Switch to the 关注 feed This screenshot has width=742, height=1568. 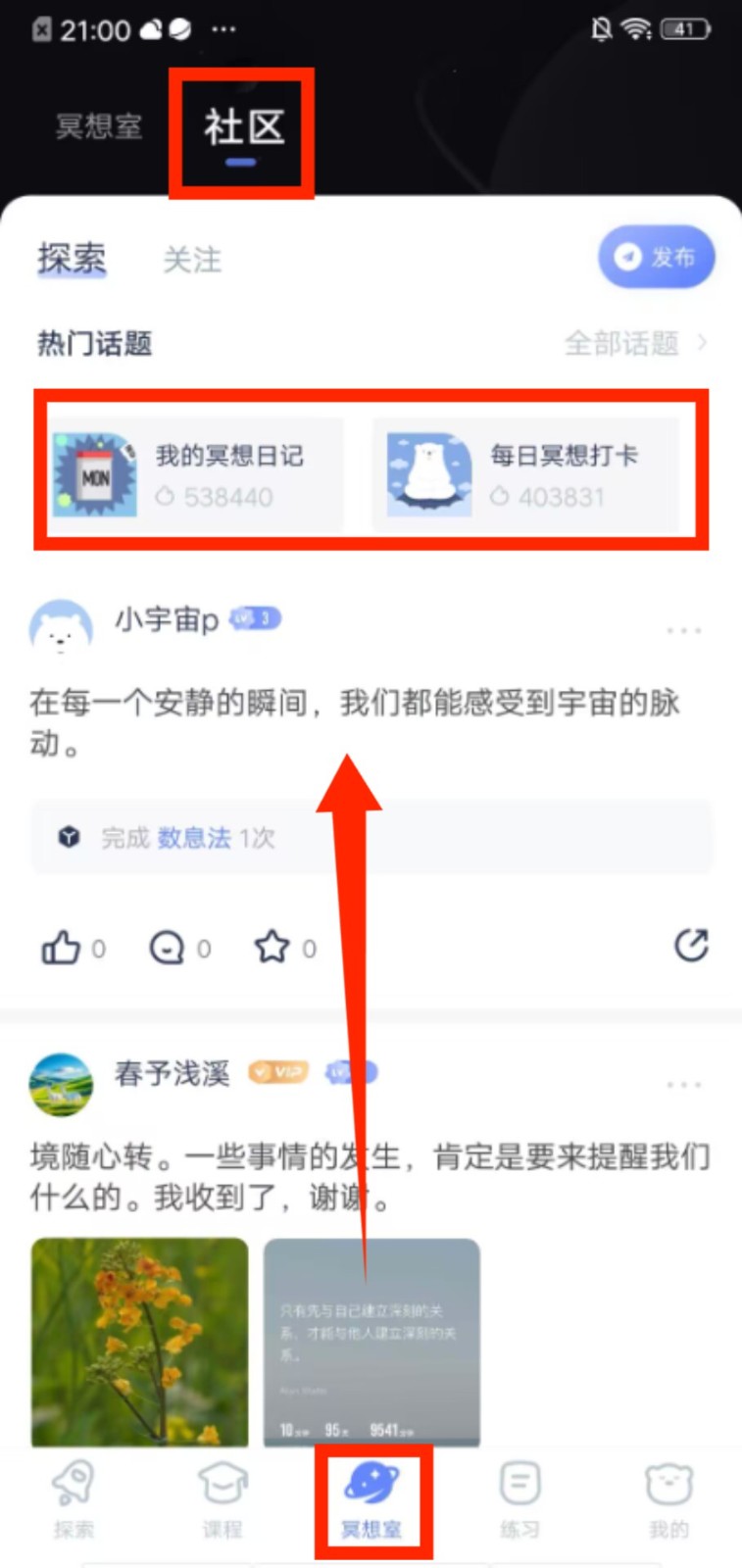coord(192,260)
